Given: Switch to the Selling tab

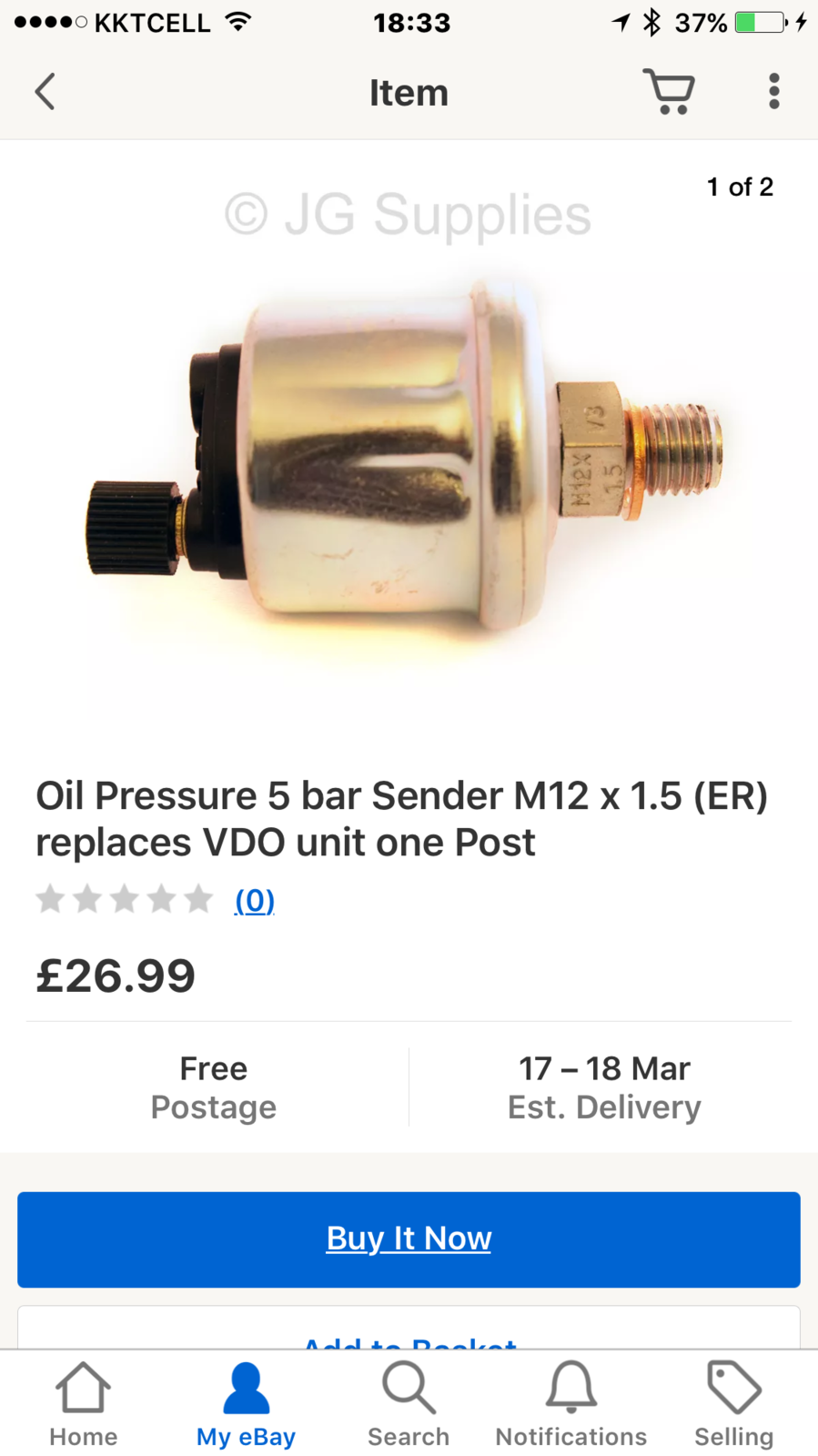Looking at the screenshot, I should click(x=733, y=1406).
